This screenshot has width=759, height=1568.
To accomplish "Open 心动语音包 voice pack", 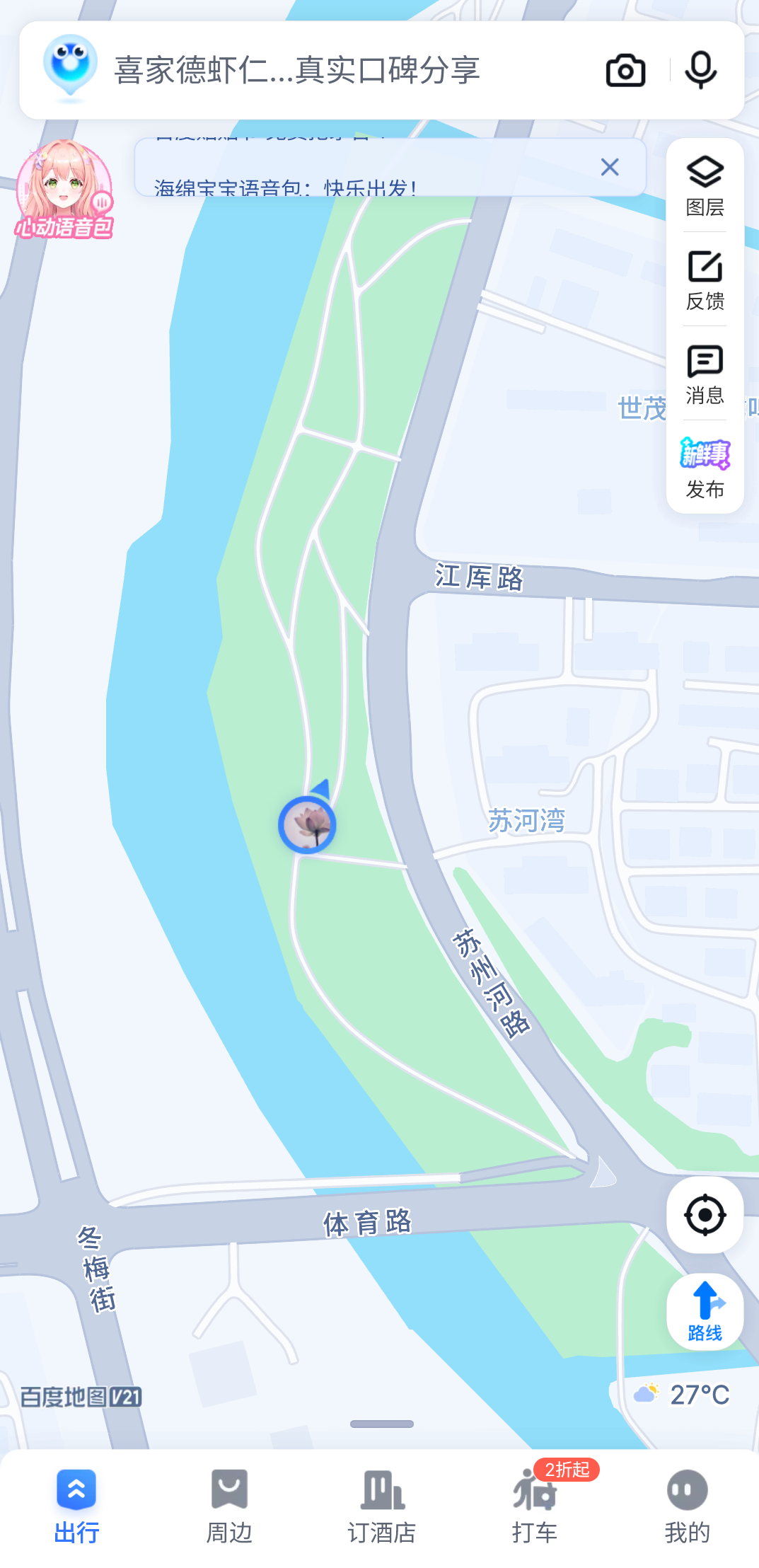I will 64,190.
